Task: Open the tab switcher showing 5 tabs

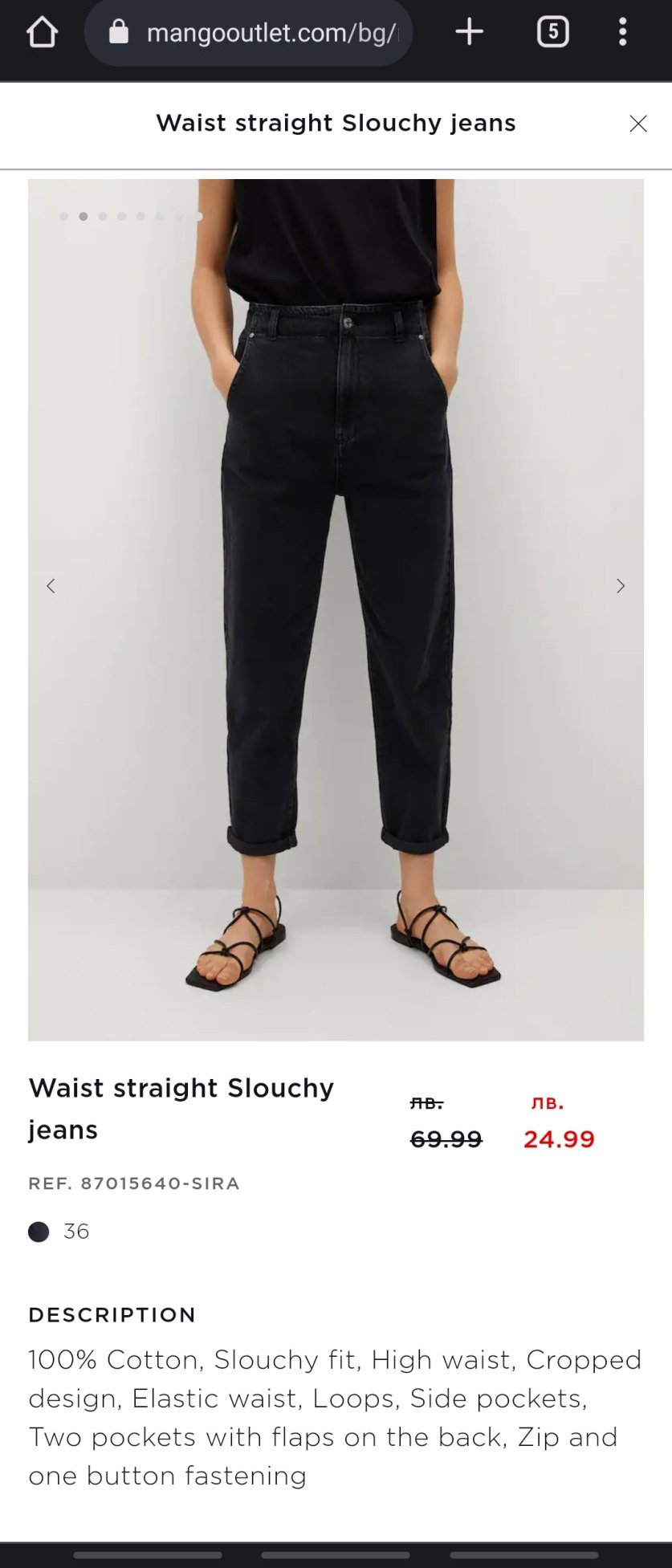Action: 552,32
